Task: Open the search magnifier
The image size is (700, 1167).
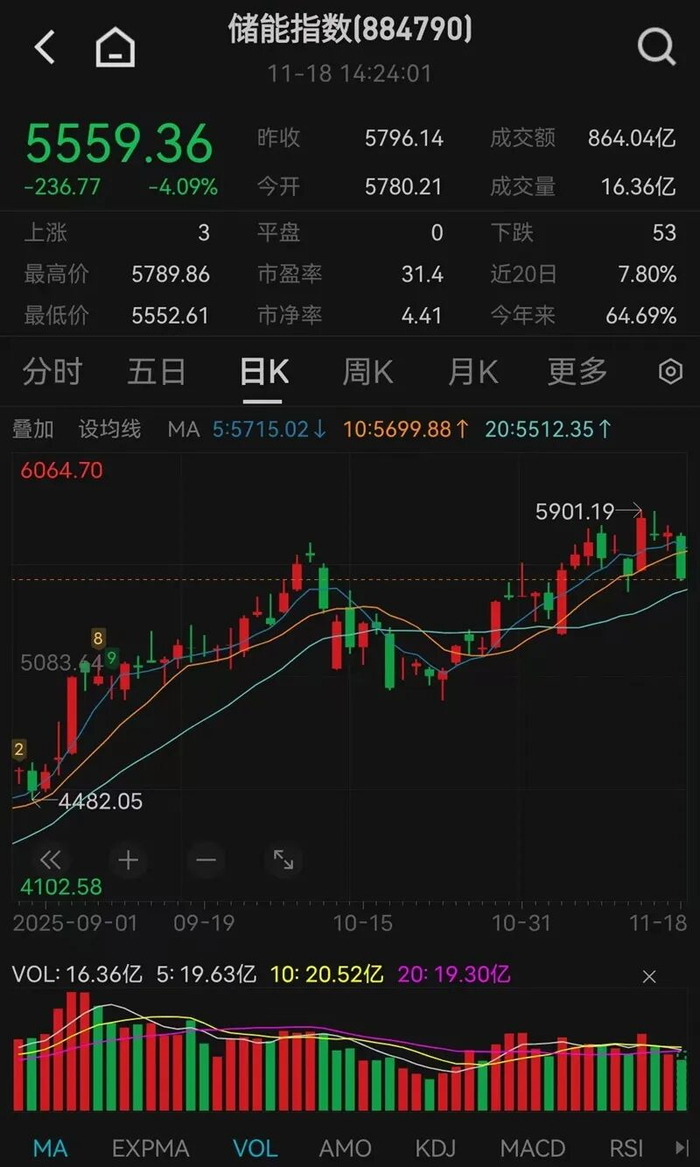Action: (x=656, y=47)
